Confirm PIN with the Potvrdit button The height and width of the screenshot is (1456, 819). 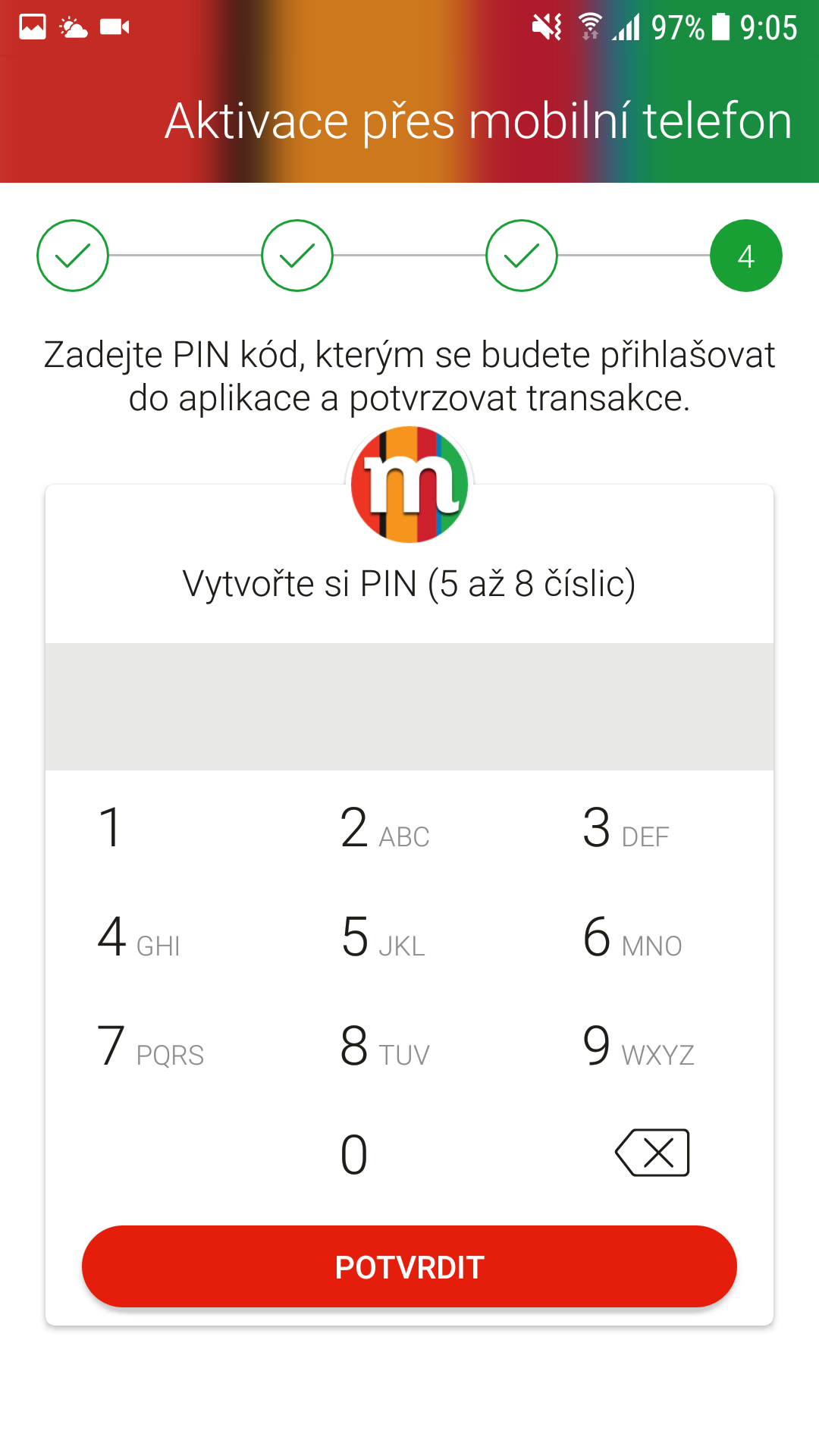(409, 1267)
